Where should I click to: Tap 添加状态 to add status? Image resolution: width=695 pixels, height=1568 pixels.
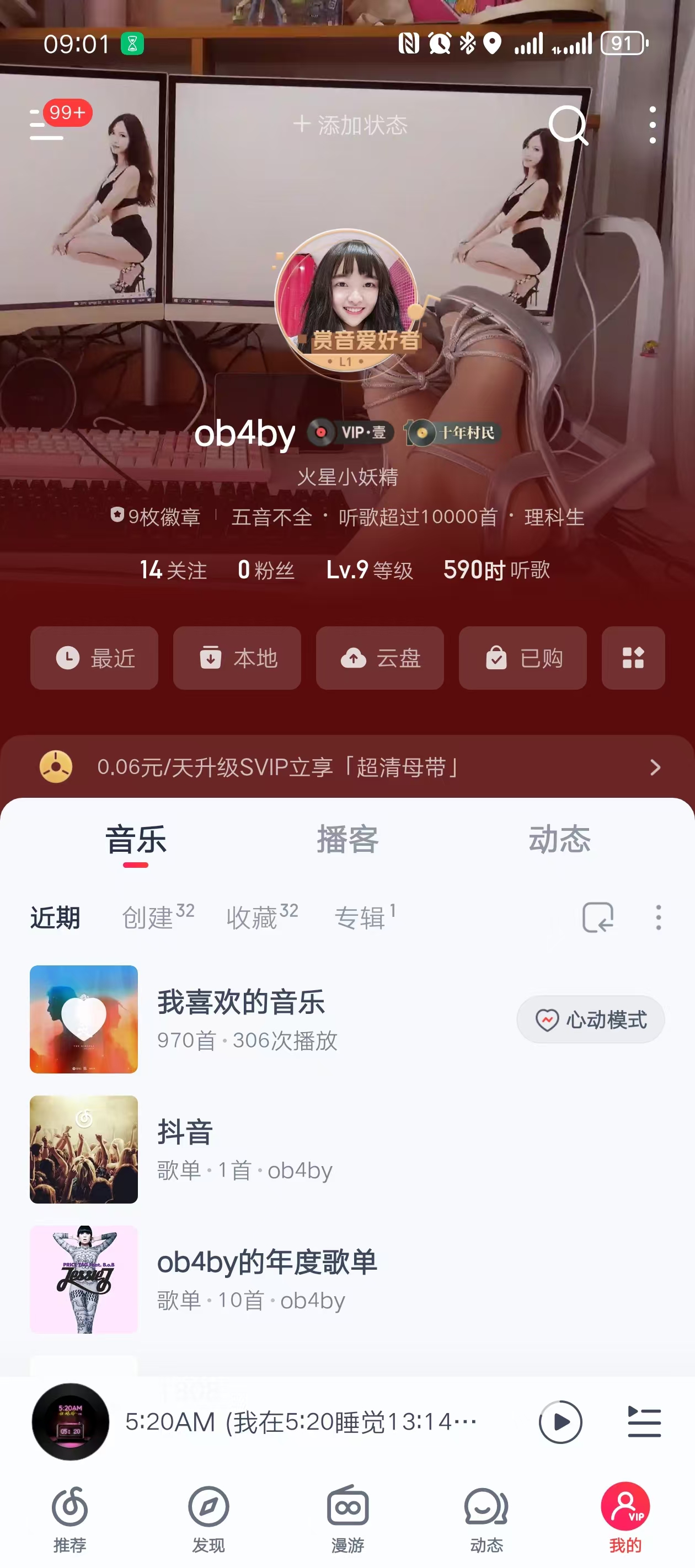(350, 125)
